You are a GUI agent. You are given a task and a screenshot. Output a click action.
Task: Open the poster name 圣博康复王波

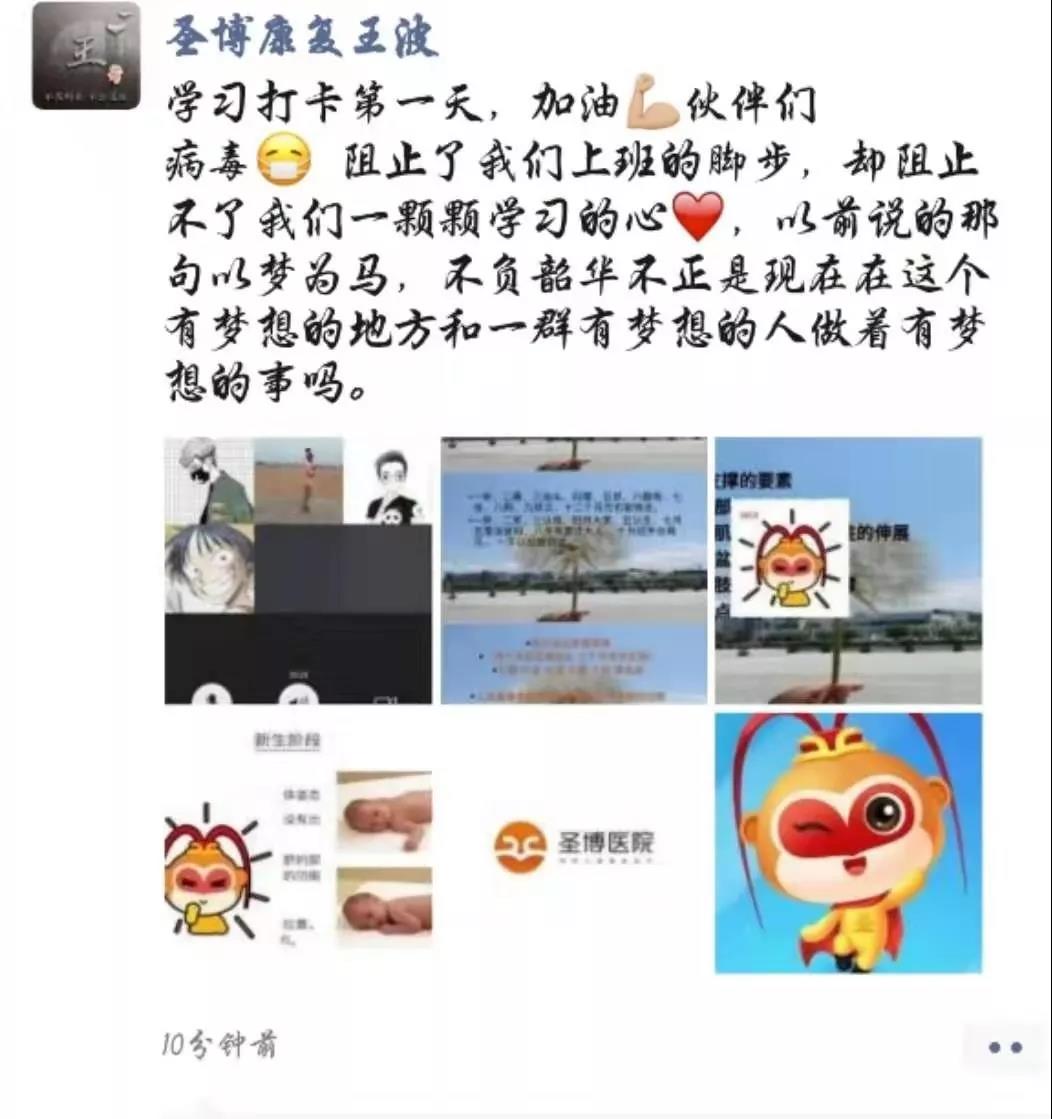click(301, 38)
